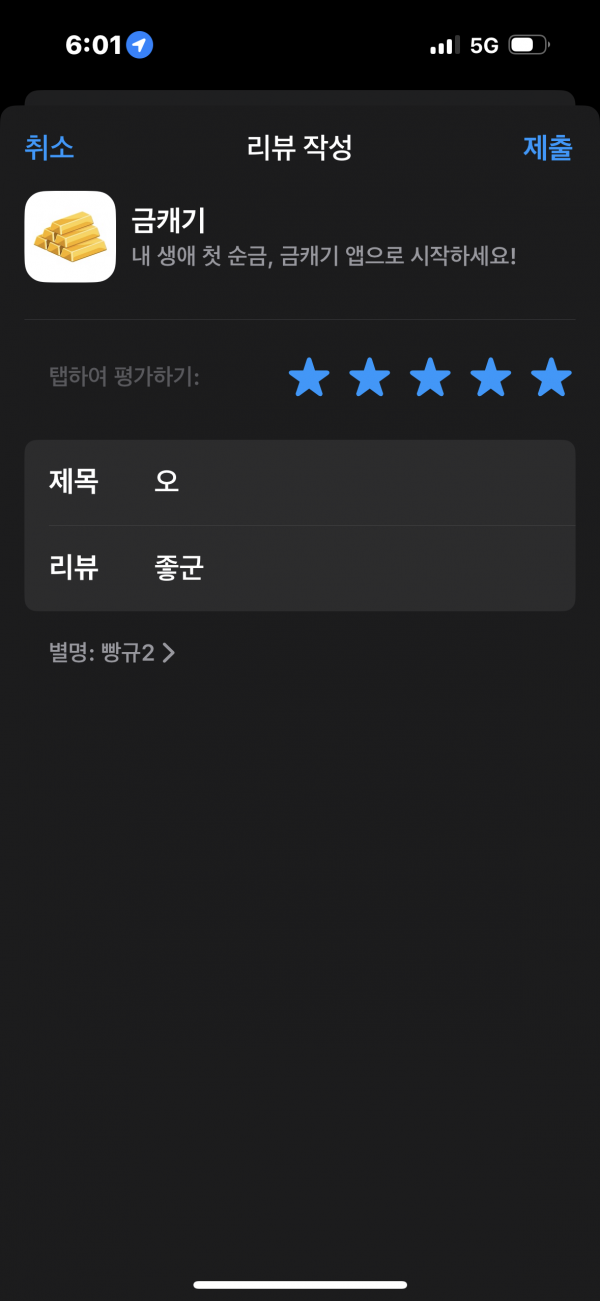This screenshot has width=600, height=1301.
Task: Submit the review with 제출
Action: (x=548, y=148)
